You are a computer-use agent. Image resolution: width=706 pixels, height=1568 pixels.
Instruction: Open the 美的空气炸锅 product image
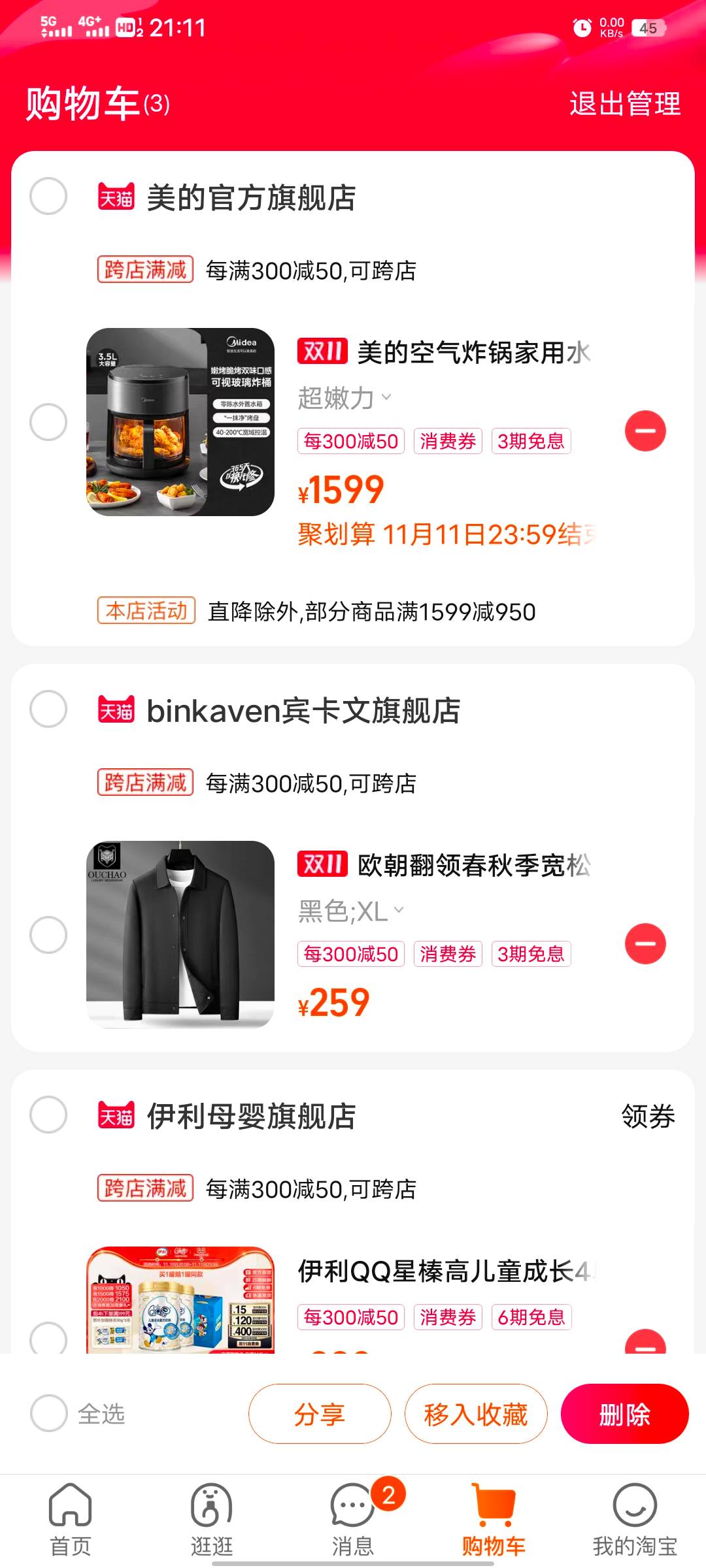click(180, 422)
